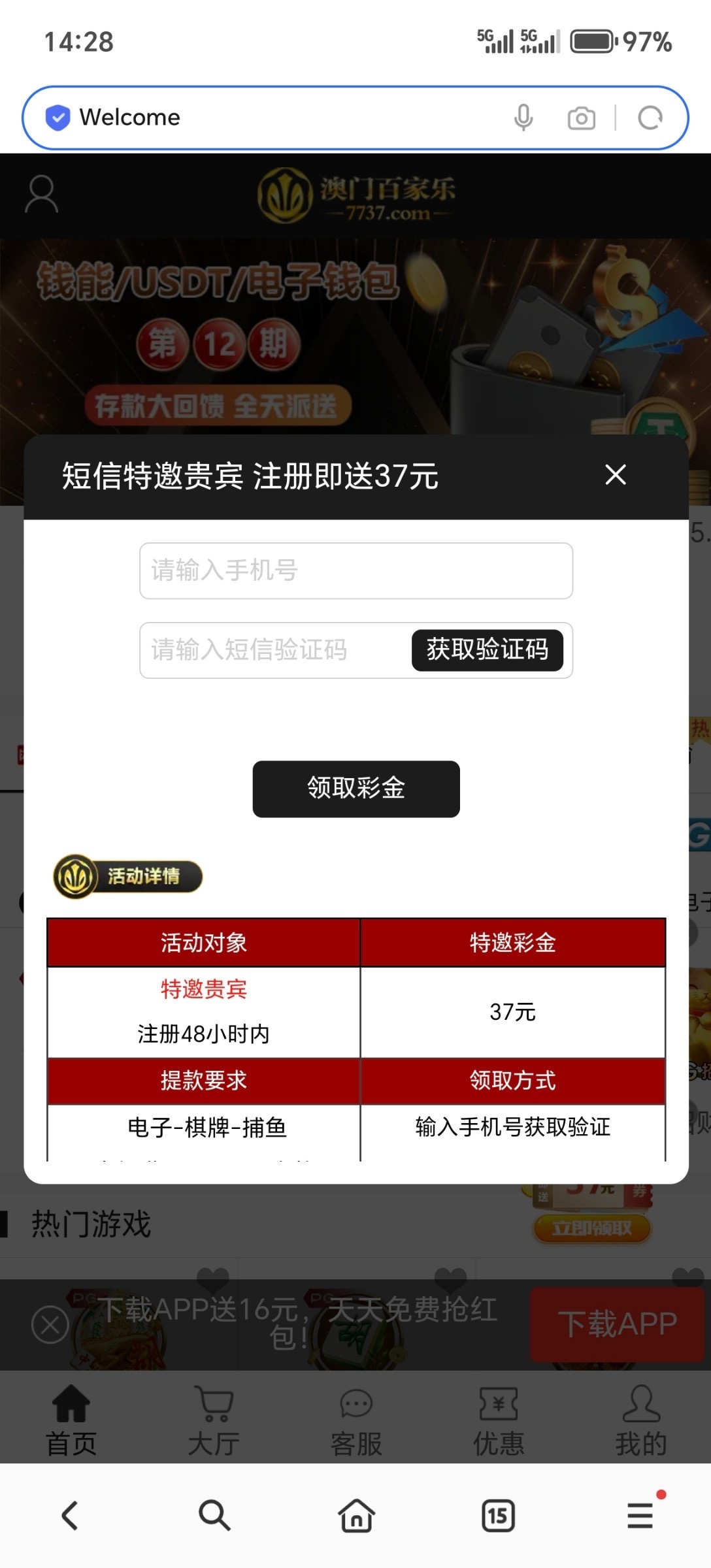The width and height of the screenshot is (711, 1568).
Task: Tap the phone number input field
Action: click(355, 570)
